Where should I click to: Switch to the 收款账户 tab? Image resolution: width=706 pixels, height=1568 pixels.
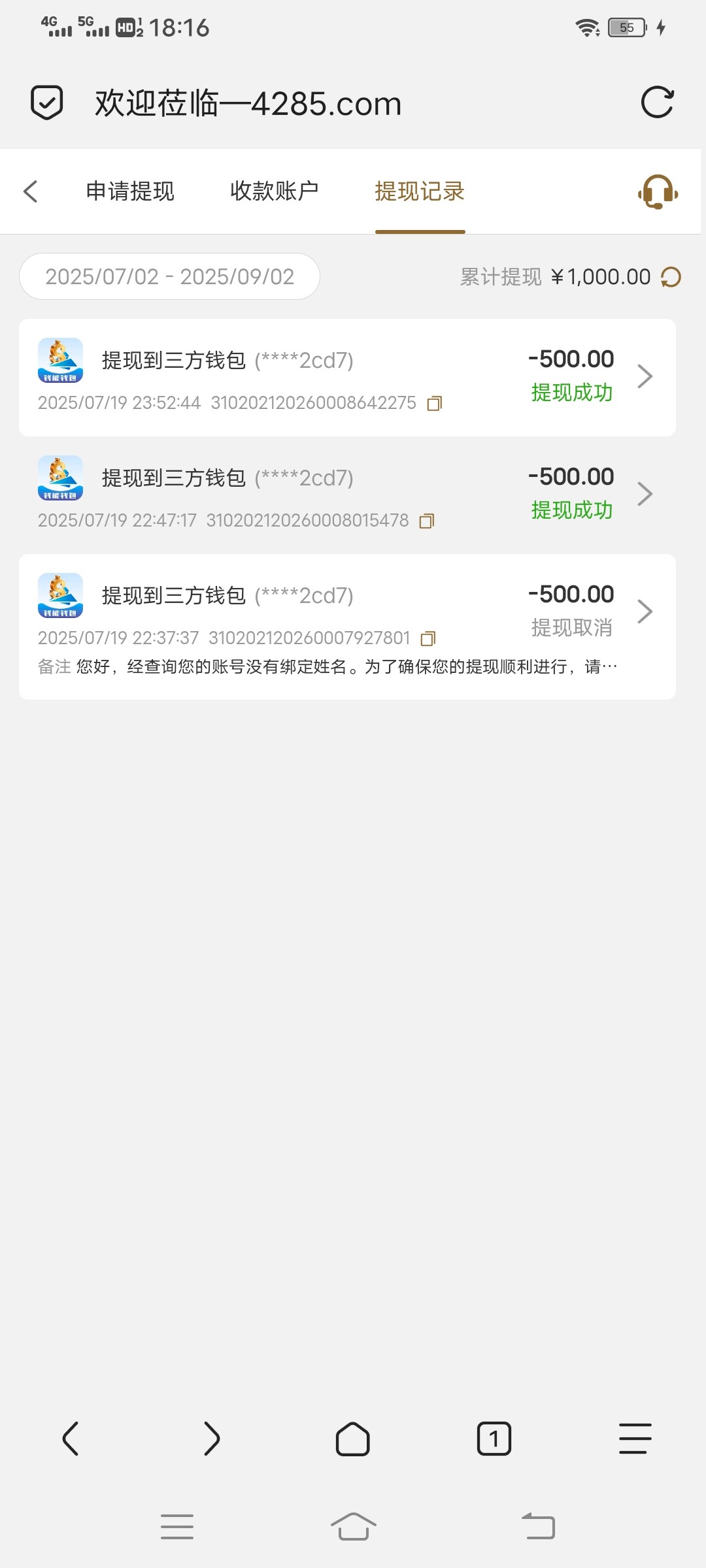point(274,191)
